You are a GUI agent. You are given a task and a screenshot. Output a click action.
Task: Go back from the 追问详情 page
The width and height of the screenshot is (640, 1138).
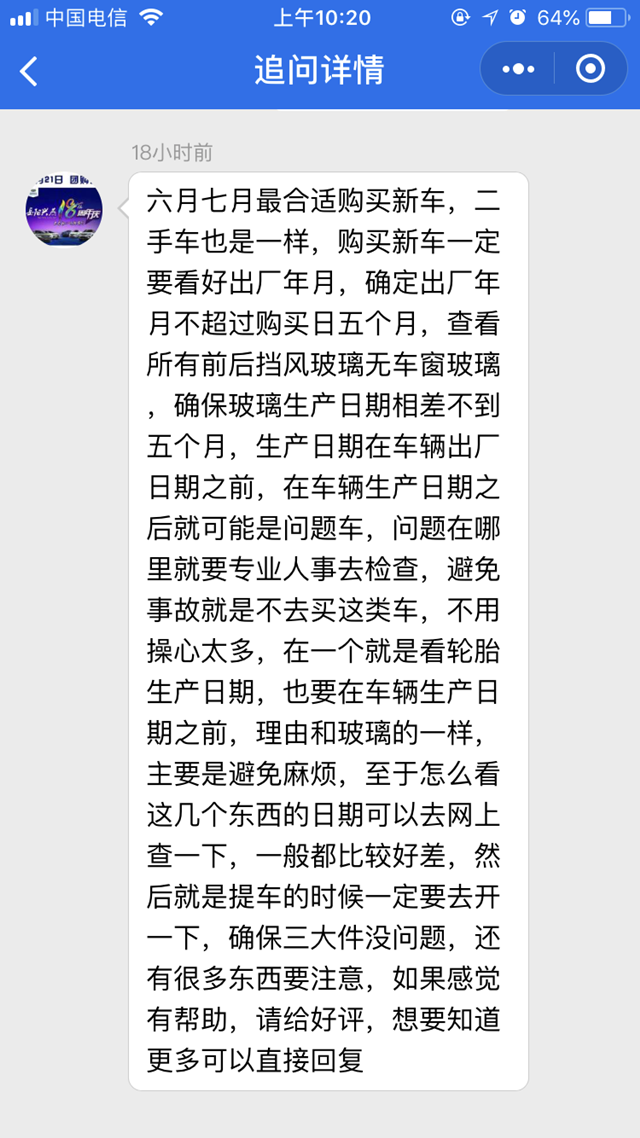[29, 71]
